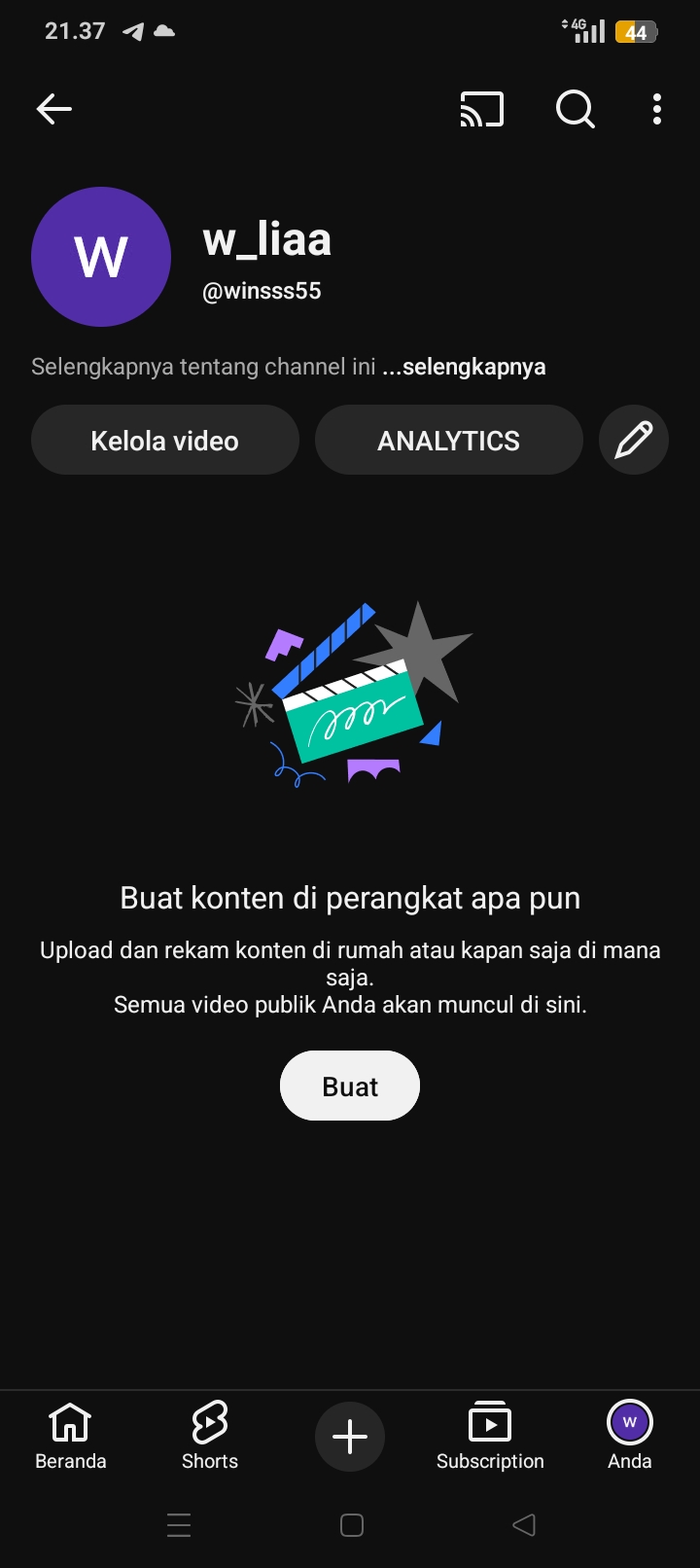
Task: Open channel ANALYTICS
Action: coord(448,441)
